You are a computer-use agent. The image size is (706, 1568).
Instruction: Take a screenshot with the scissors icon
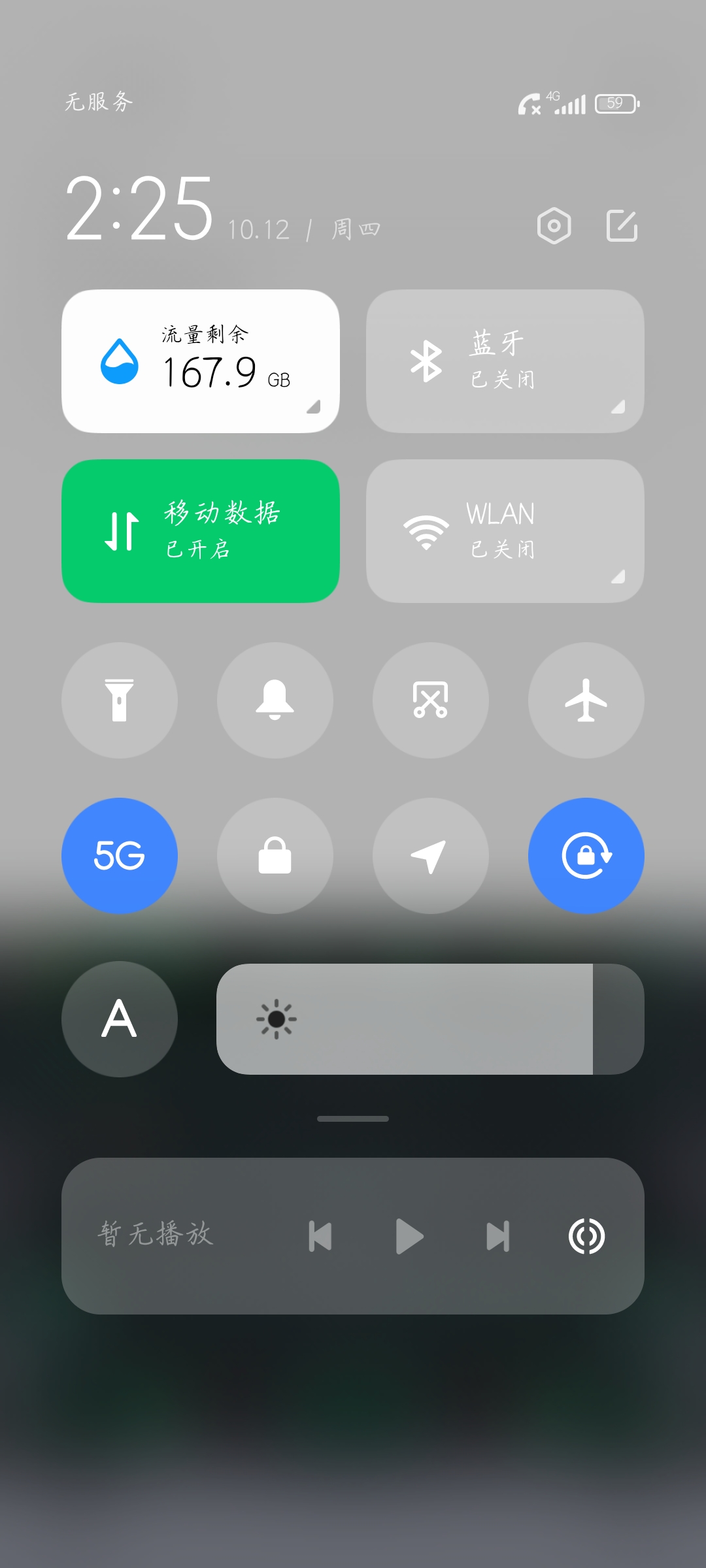(431, 700)
